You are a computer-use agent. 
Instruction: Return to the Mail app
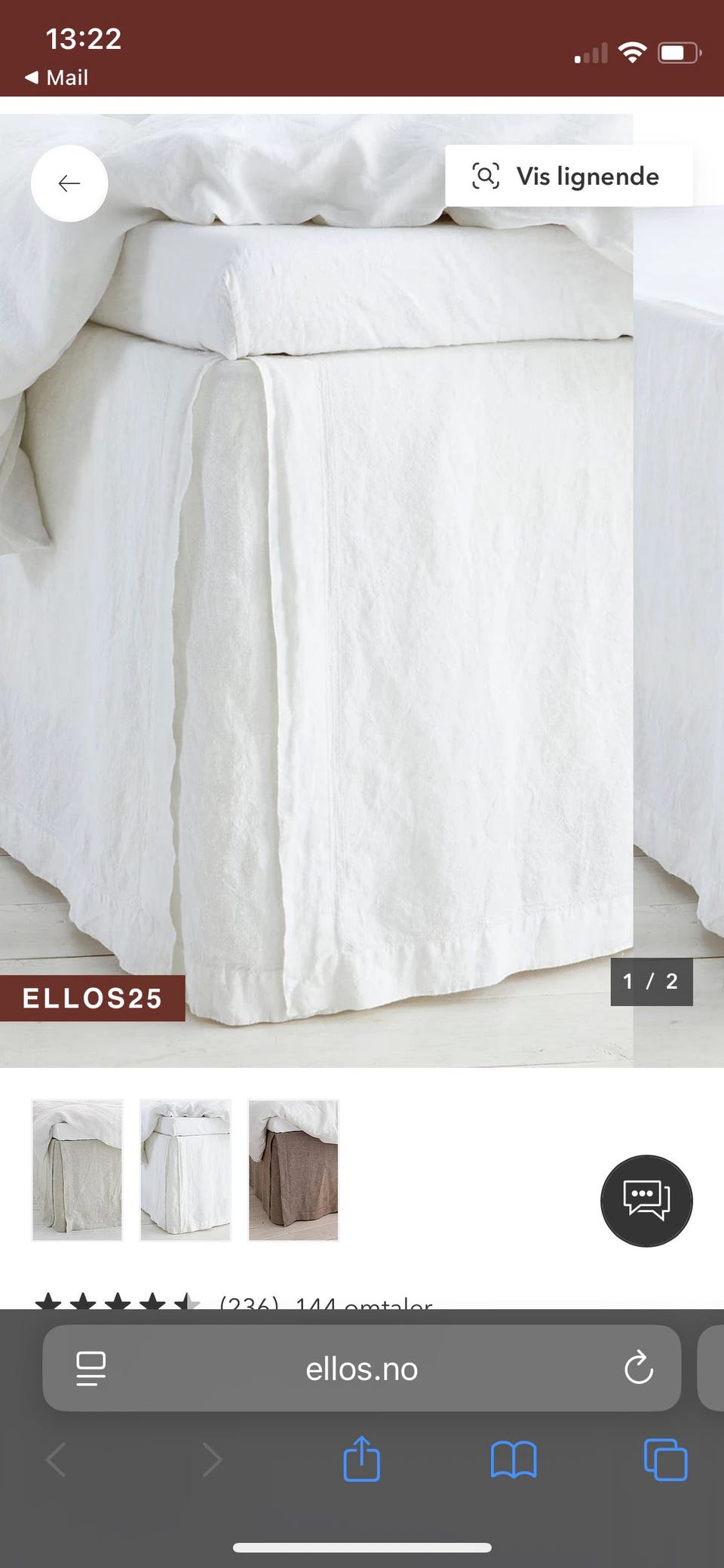57,78
